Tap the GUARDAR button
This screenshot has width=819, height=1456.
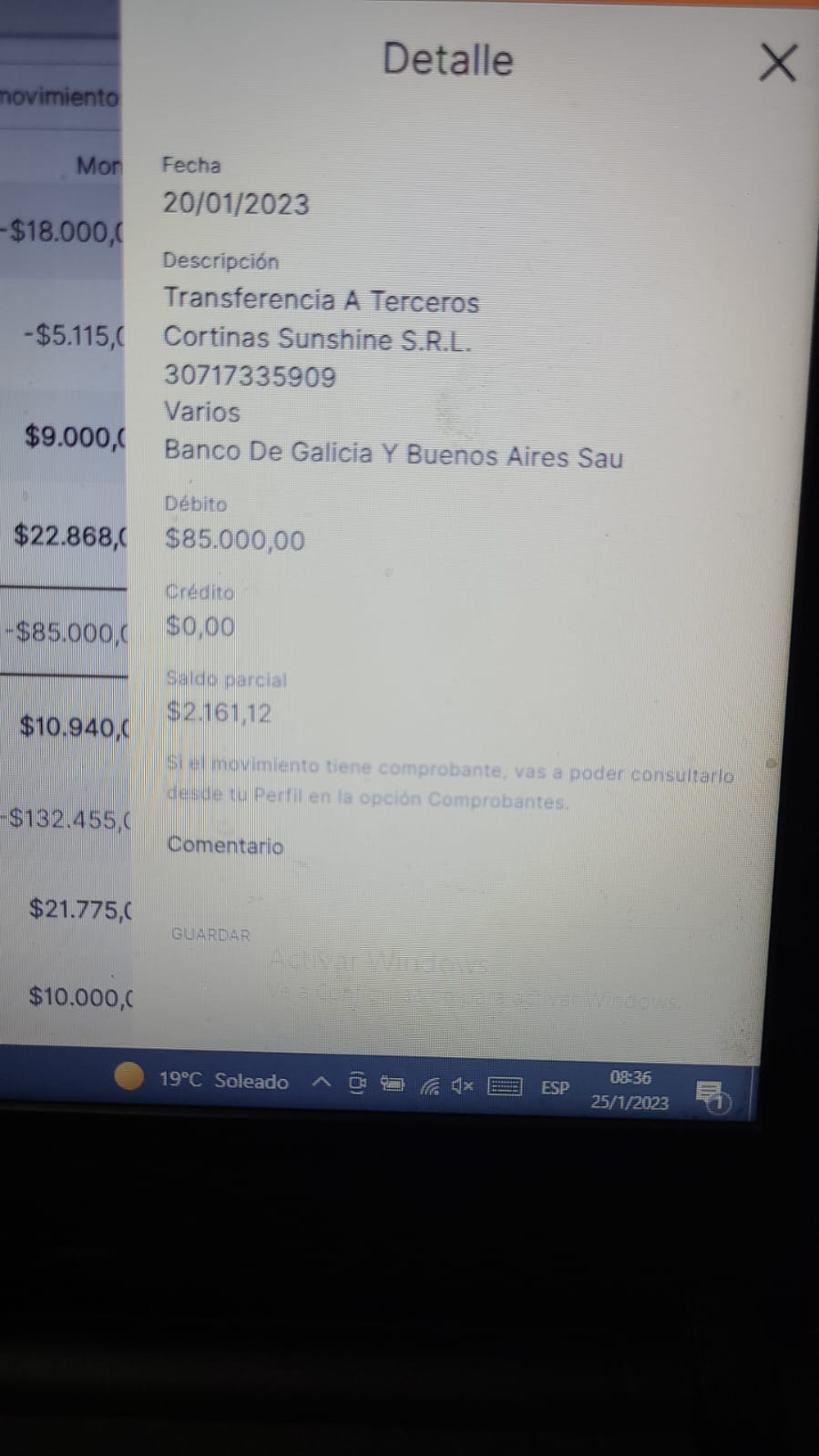210,934
